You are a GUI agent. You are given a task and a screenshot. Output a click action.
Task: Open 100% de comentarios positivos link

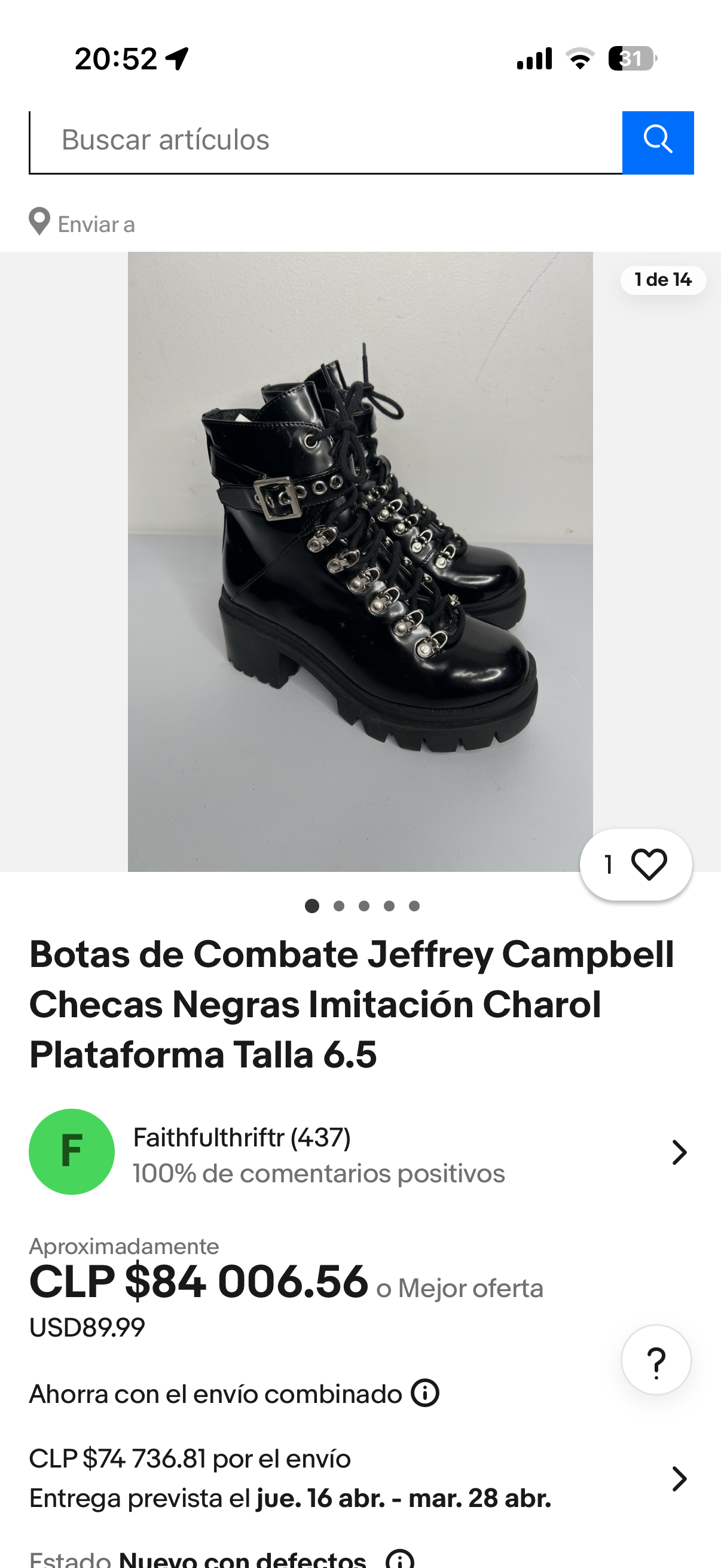tap(319, 1173)
